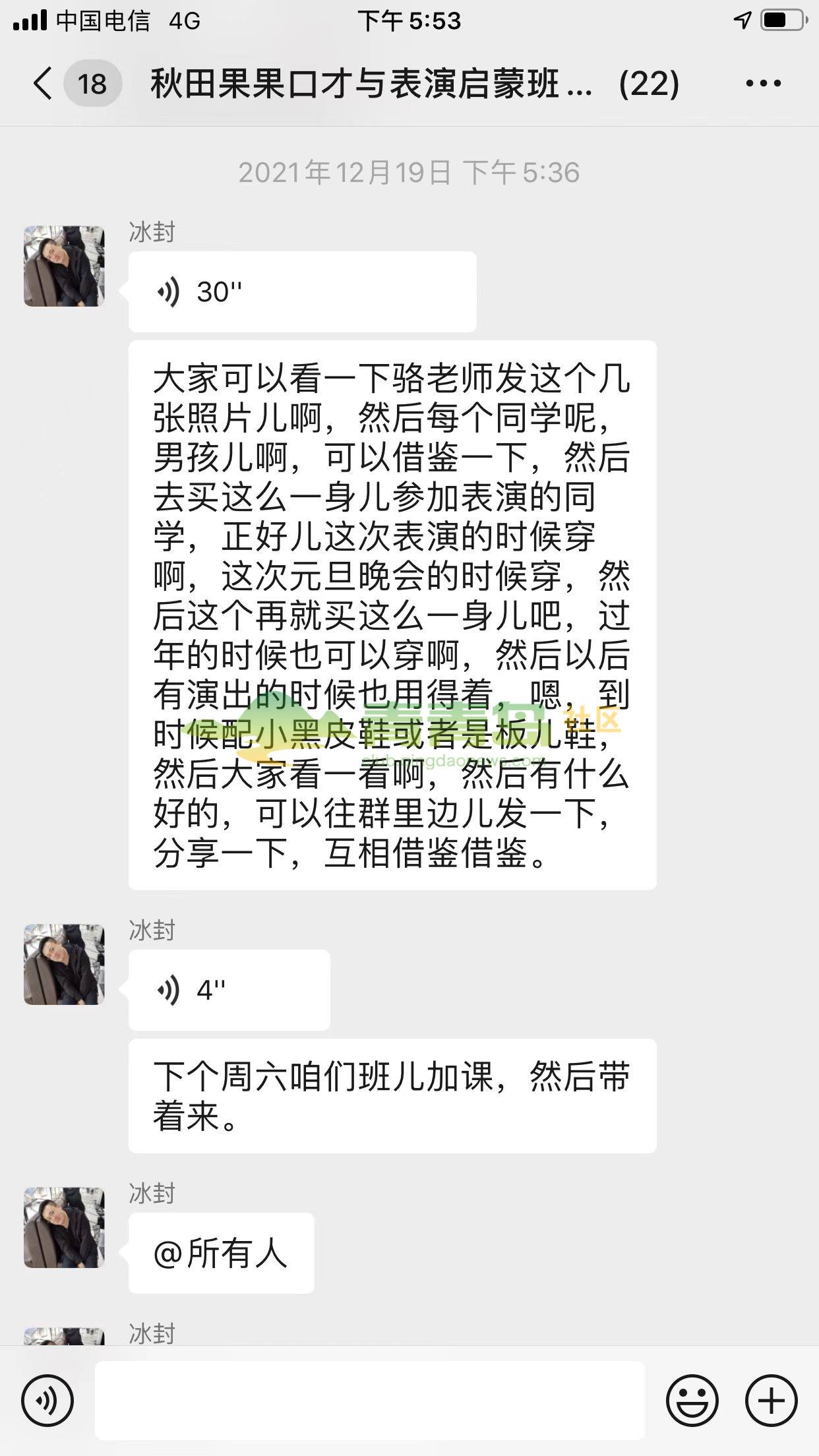Tap the message text field
The image size is (819, 1456).
click(x=369, y=1401)
